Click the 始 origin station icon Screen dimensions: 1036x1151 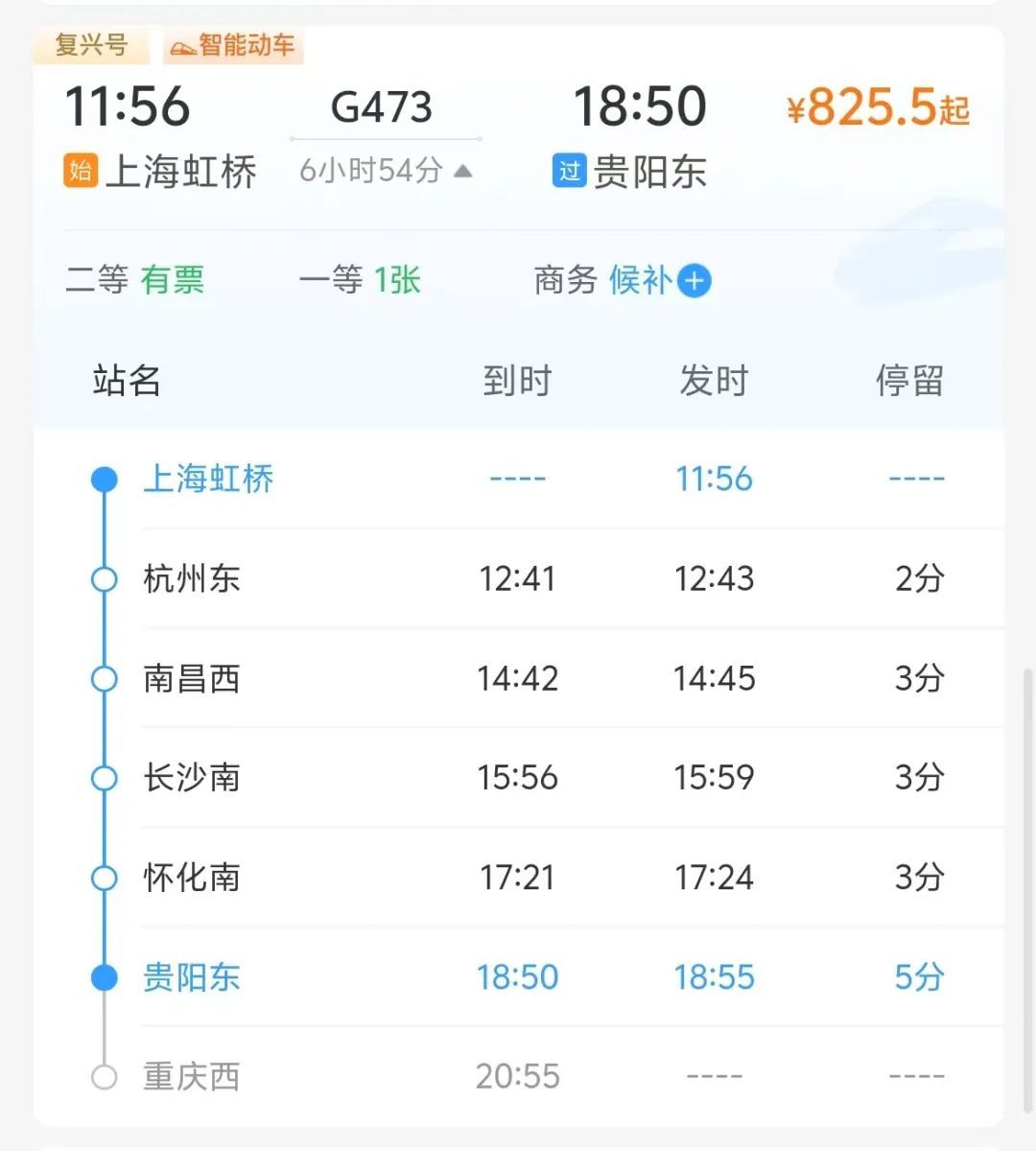[x=81, y=173]
